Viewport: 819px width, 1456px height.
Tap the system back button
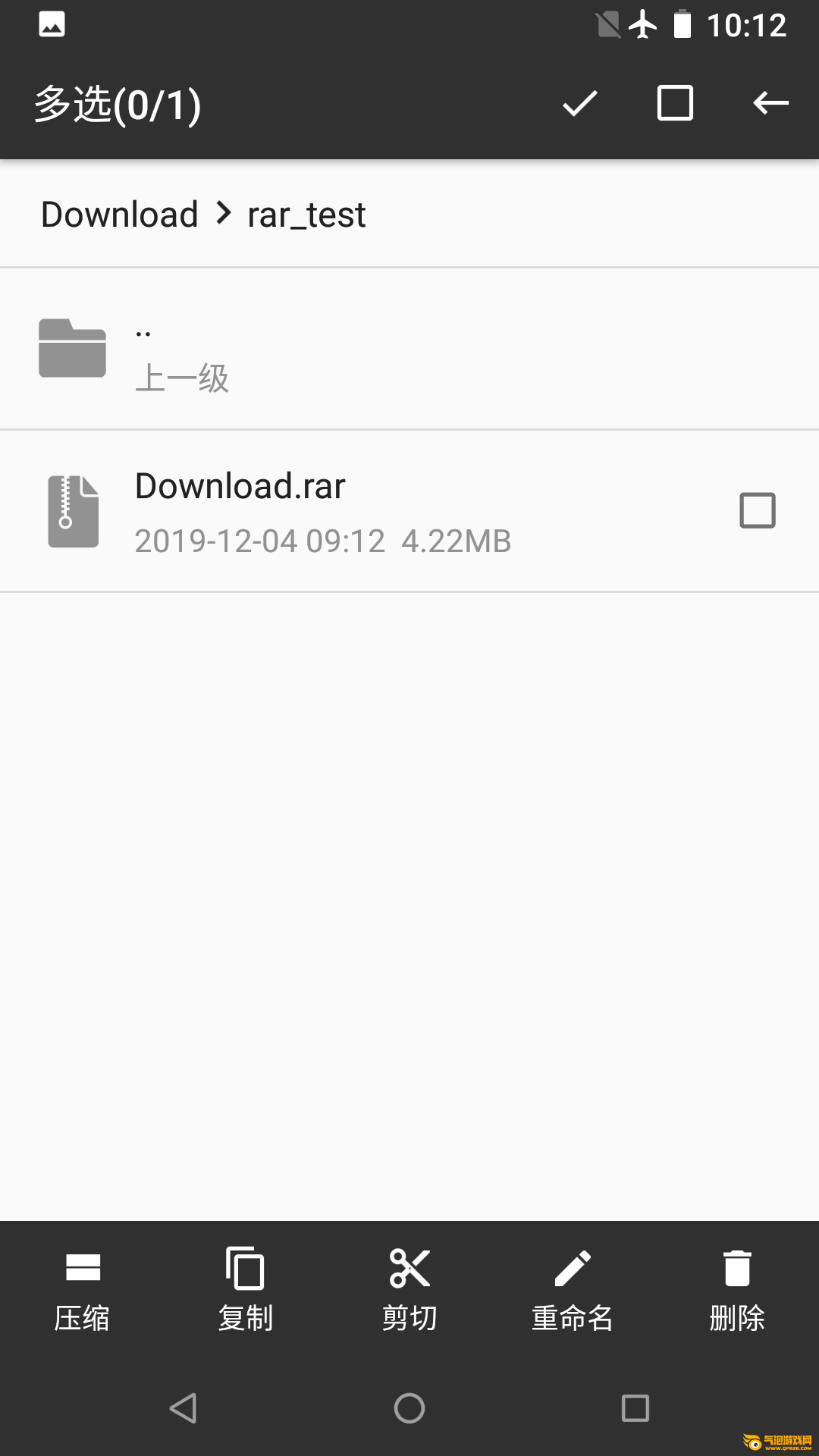(x=184, y=1408)
